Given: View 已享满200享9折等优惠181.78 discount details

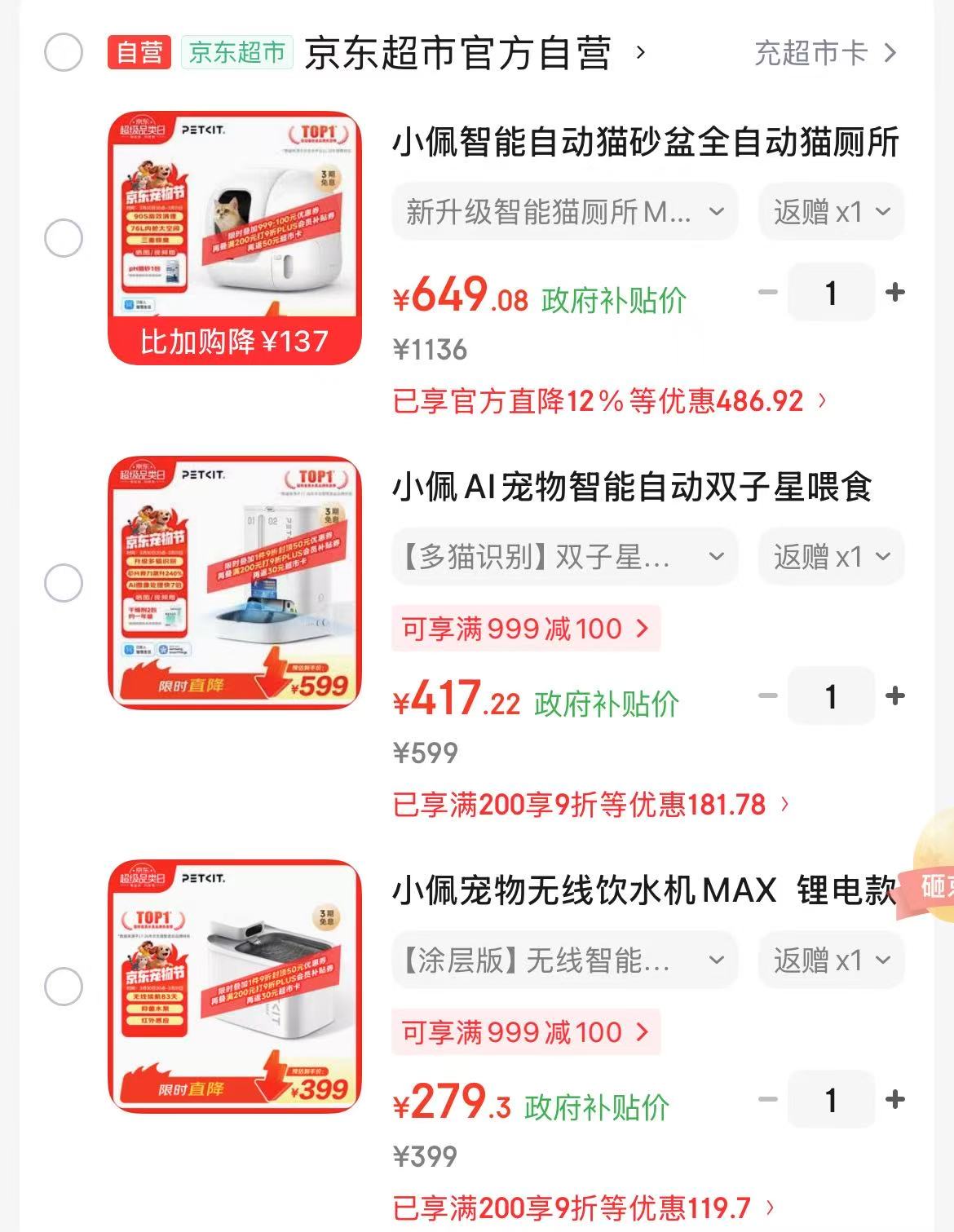Looking at the screenshot, I should tap(590, 805).
